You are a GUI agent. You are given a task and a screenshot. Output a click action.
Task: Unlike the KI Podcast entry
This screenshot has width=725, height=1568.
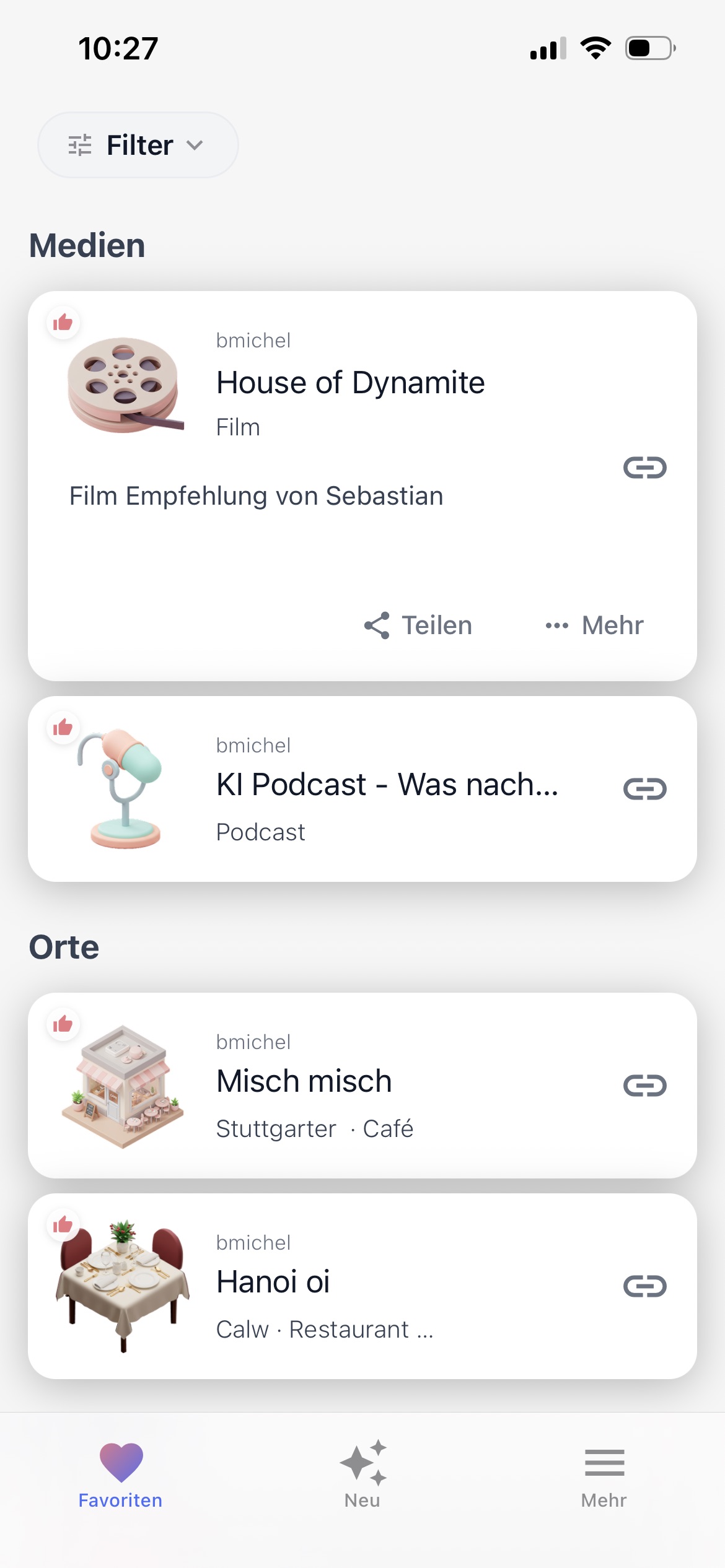64,728
